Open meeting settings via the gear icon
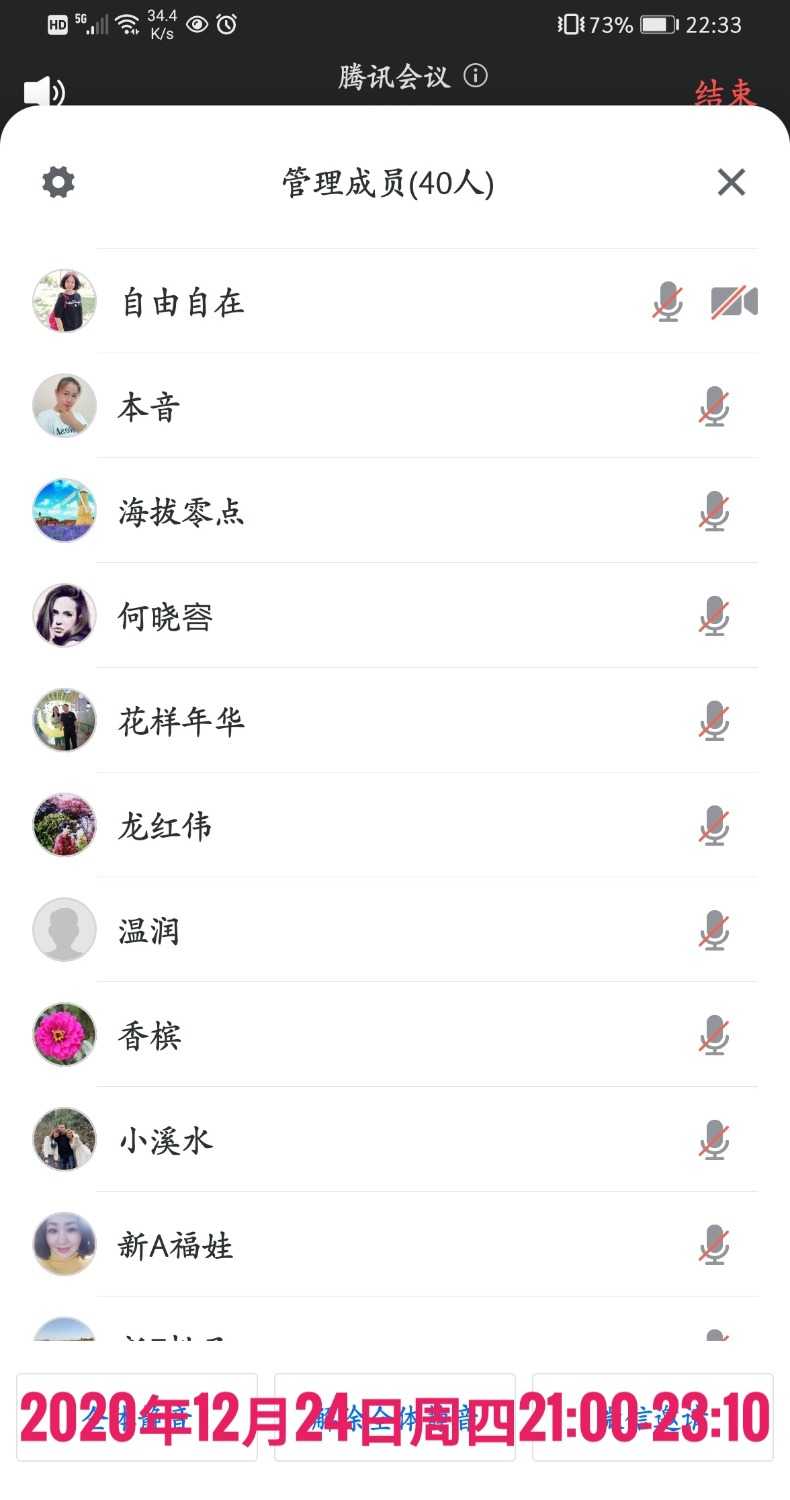Image resolution: width=790 pixels, height=1500 pixels. pyautogui.click(x=57, y=181)
